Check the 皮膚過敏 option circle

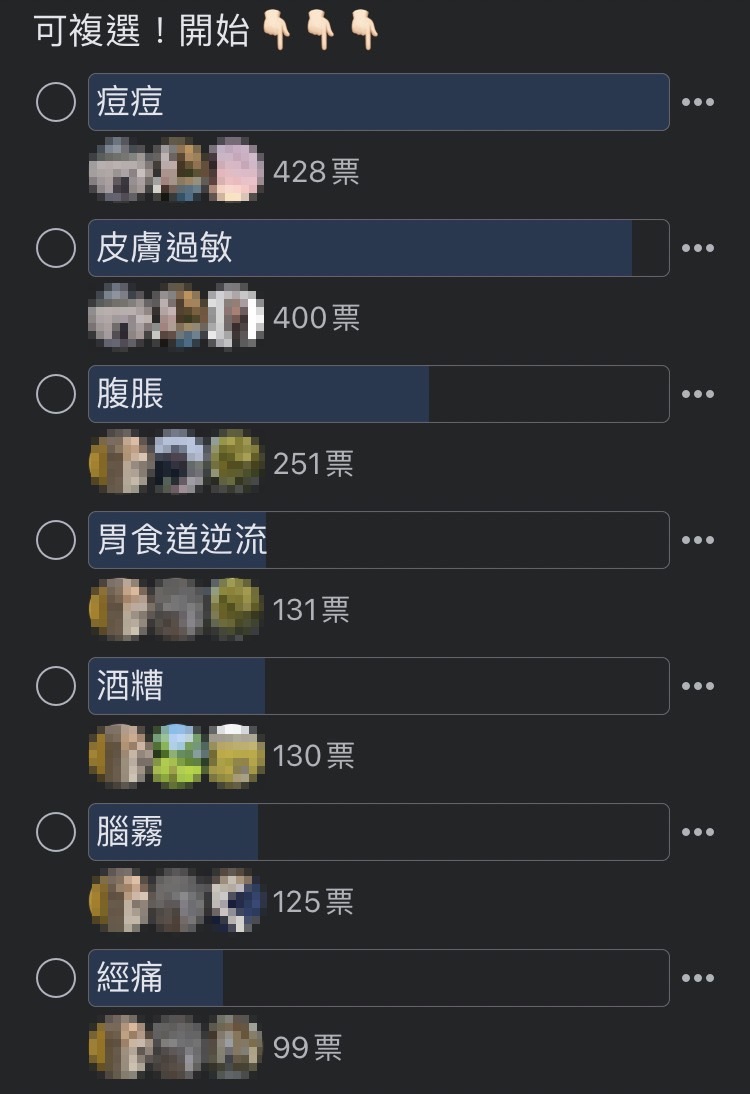[x=56, y=248]
